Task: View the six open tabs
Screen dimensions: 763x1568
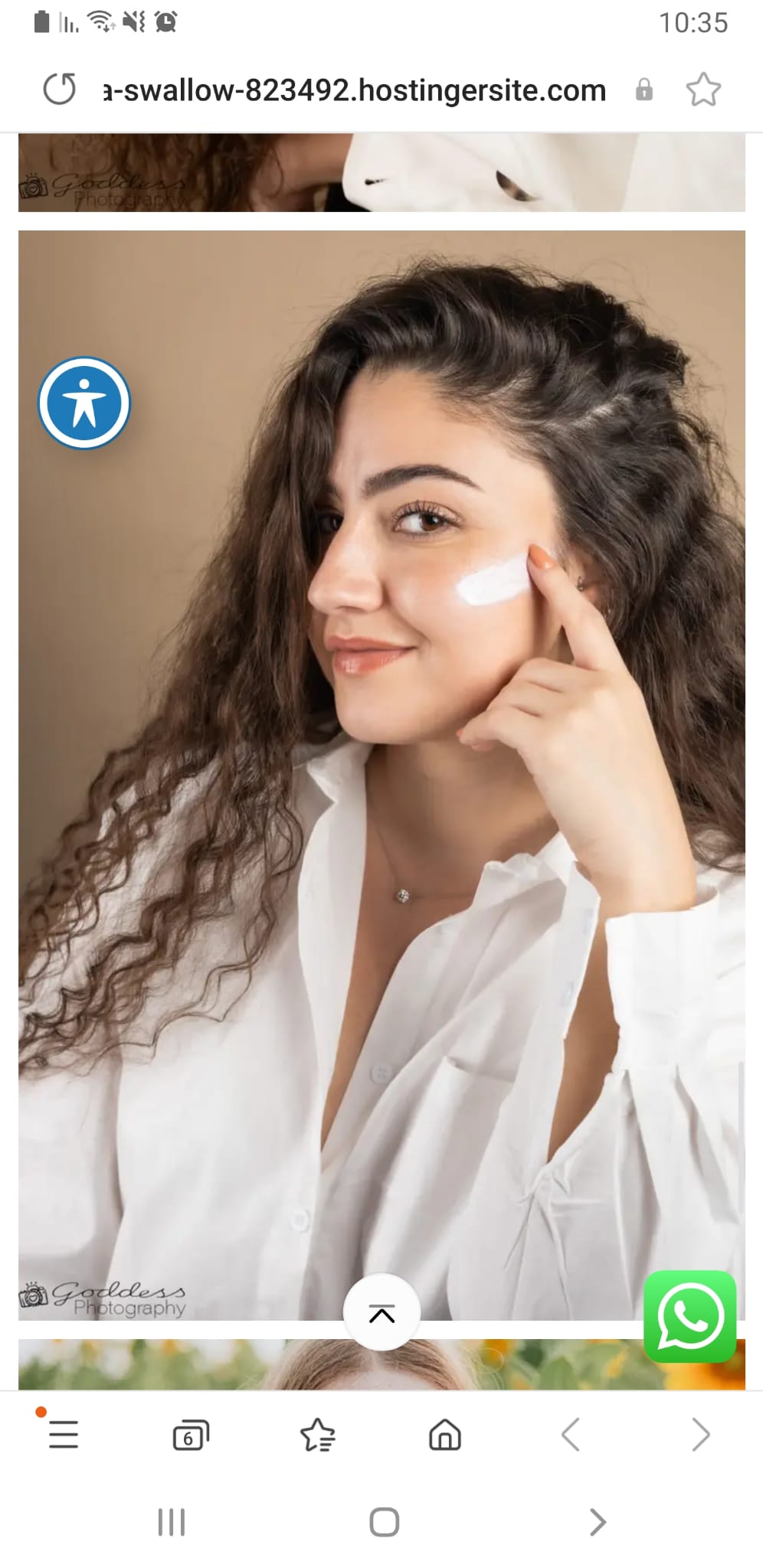Action: click(190, 1435)
